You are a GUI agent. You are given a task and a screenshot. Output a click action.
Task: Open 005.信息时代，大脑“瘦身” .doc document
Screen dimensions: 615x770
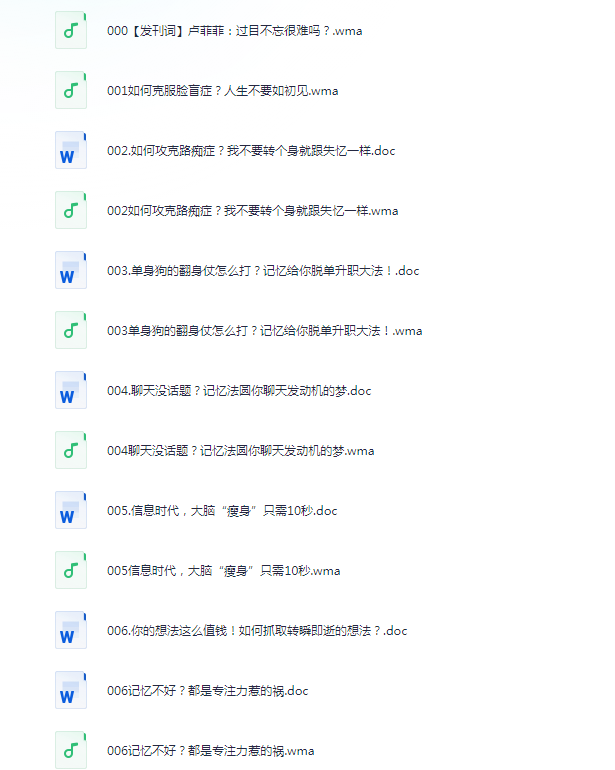coord(222,511)
